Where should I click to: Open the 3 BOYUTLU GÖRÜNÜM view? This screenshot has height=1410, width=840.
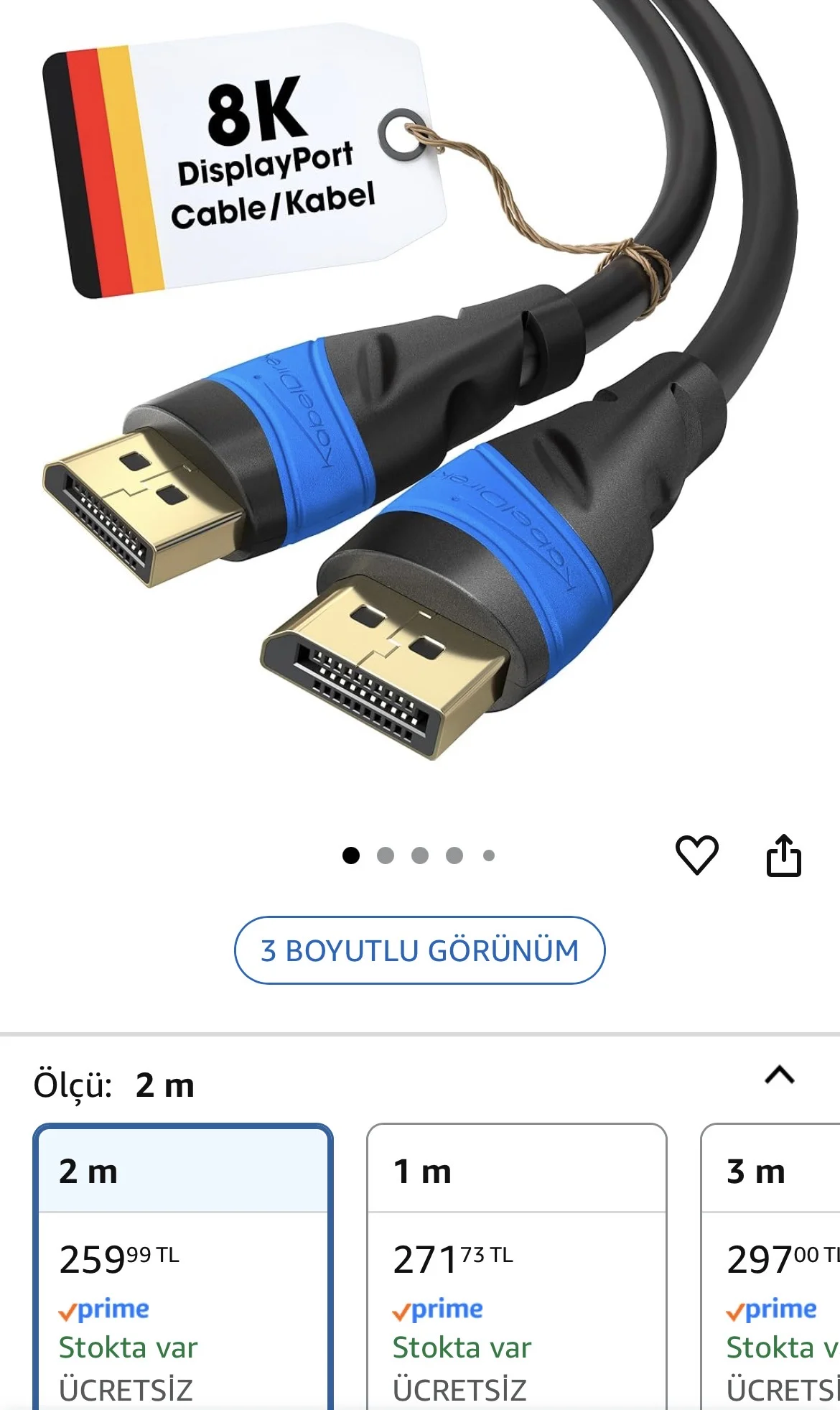pyautogui.click(x=419, y=950)
